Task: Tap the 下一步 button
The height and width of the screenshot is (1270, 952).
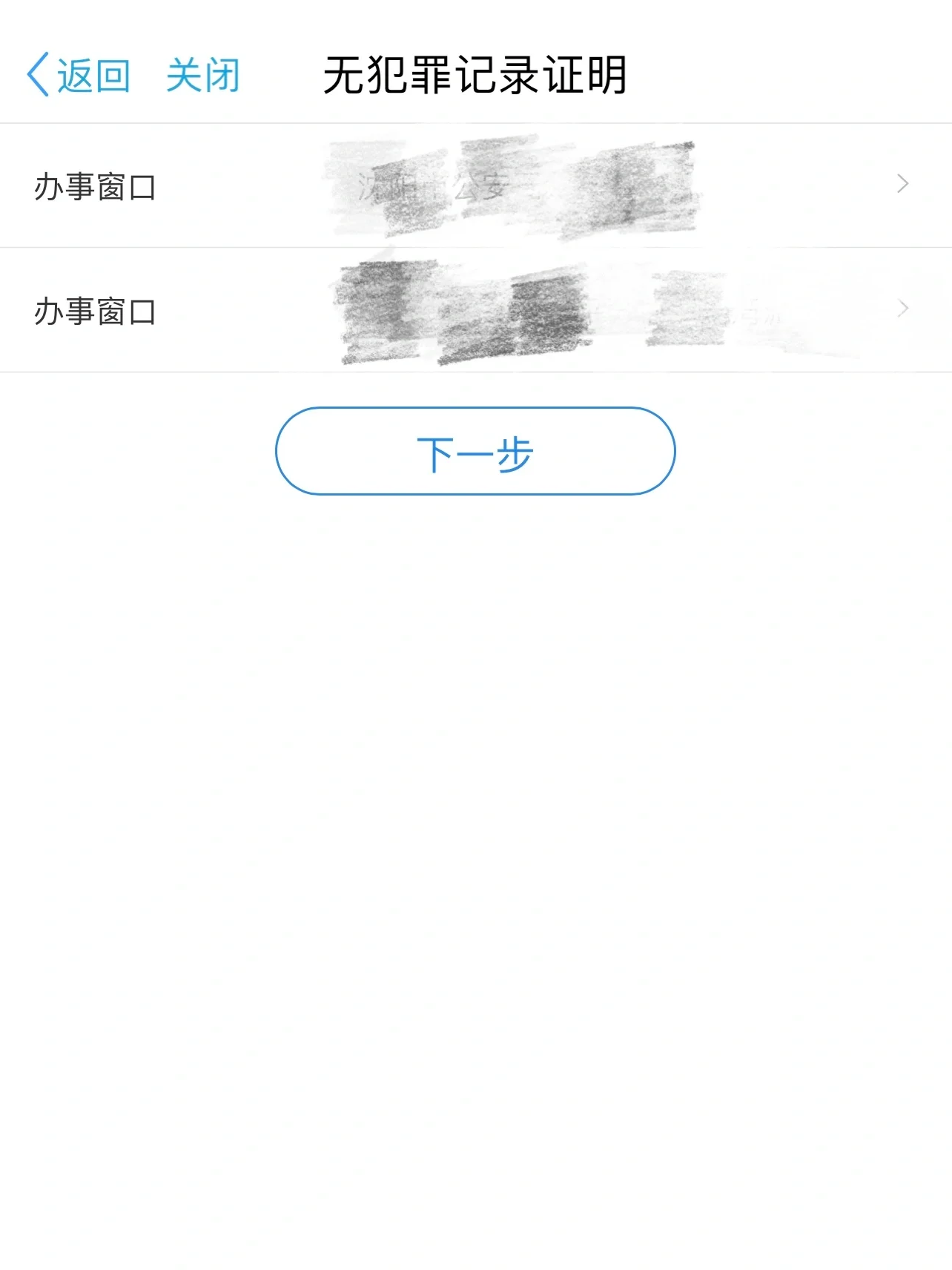Action: coord(475,451)
